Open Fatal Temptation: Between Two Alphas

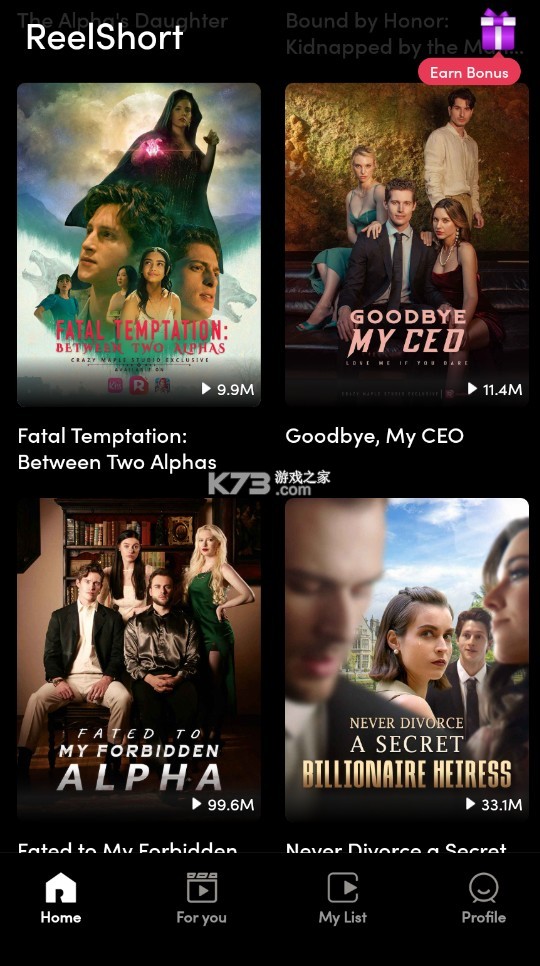click(139, 245)
